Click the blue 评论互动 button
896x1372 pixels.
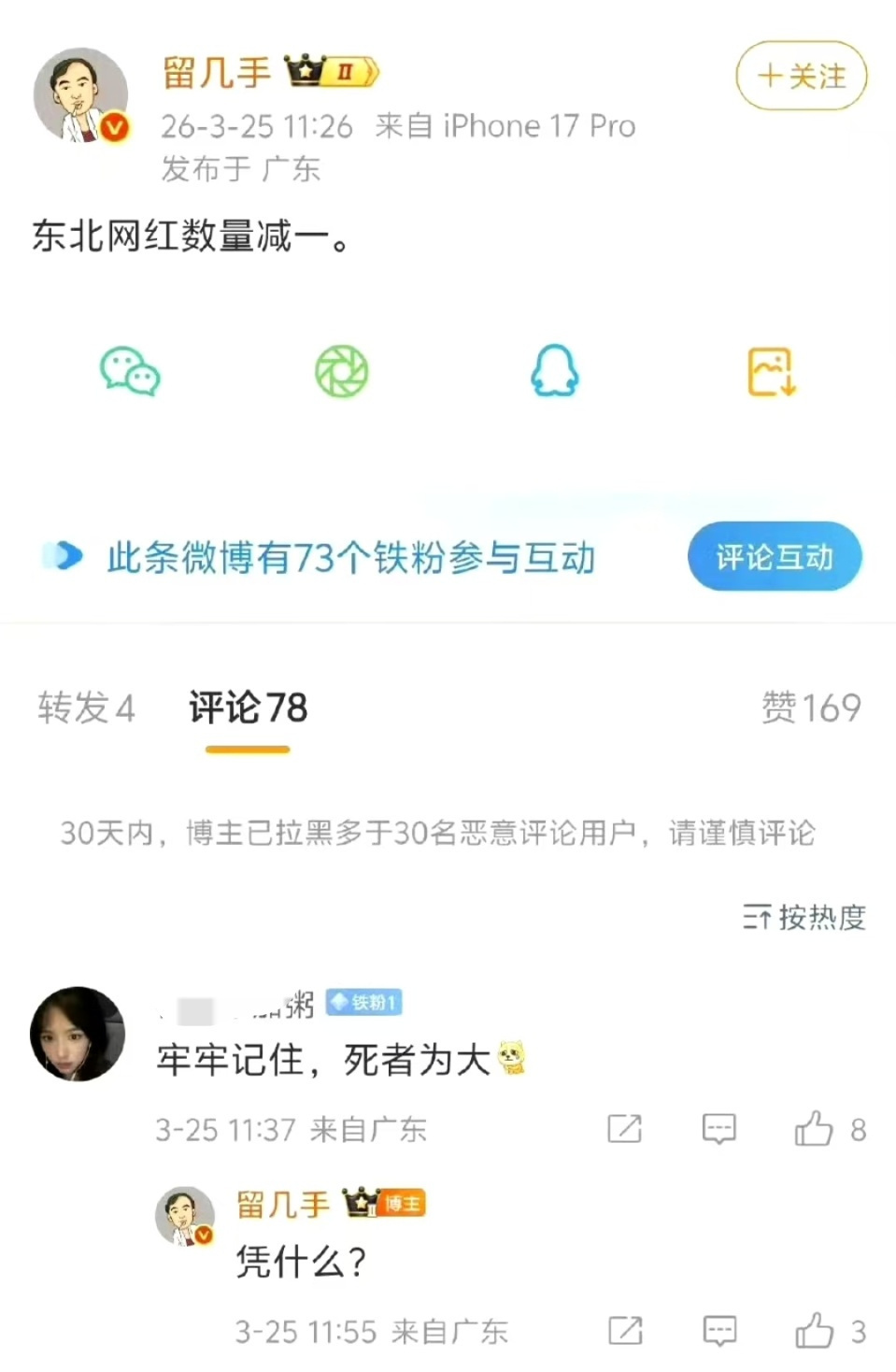pos(774,556)
